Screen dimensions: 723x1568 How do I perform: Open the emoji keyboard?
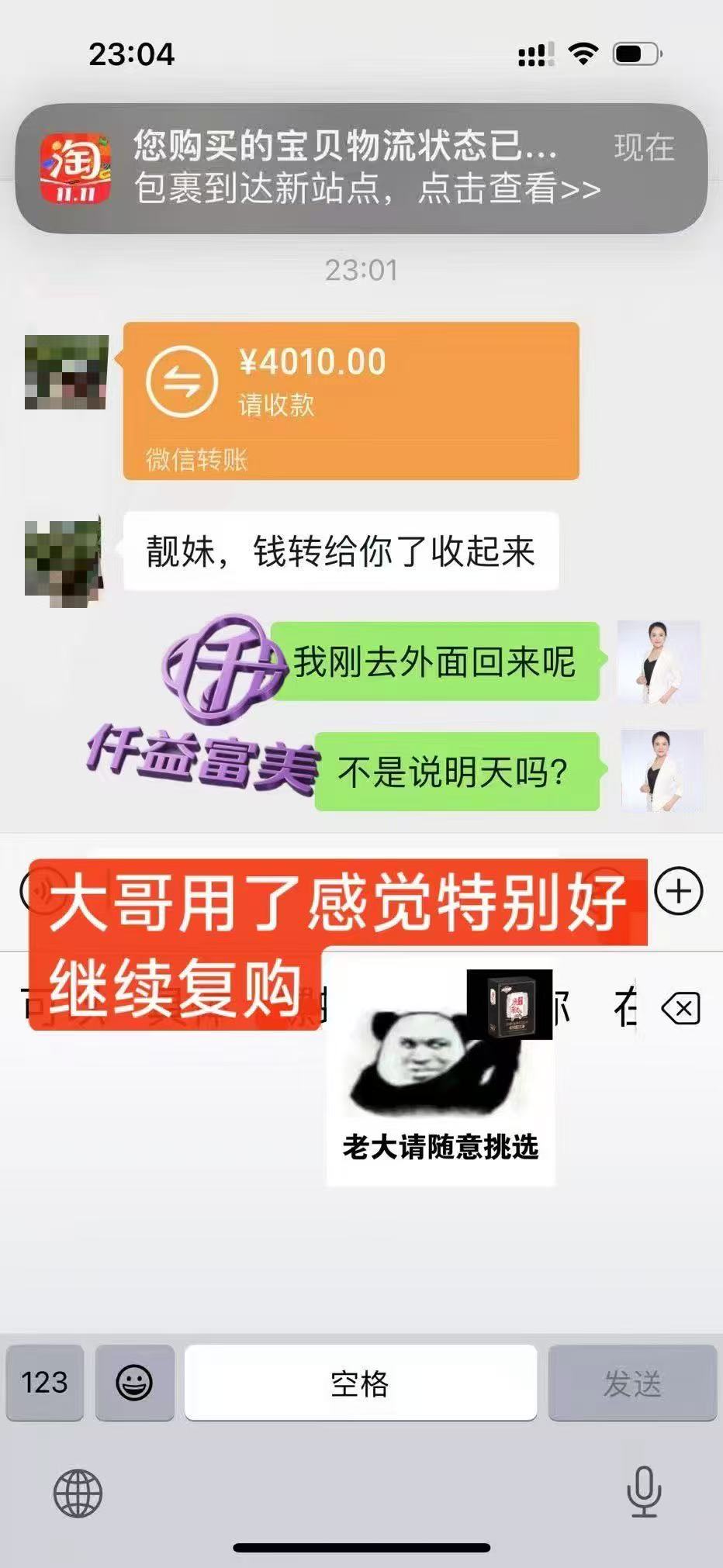[134, 1382]
